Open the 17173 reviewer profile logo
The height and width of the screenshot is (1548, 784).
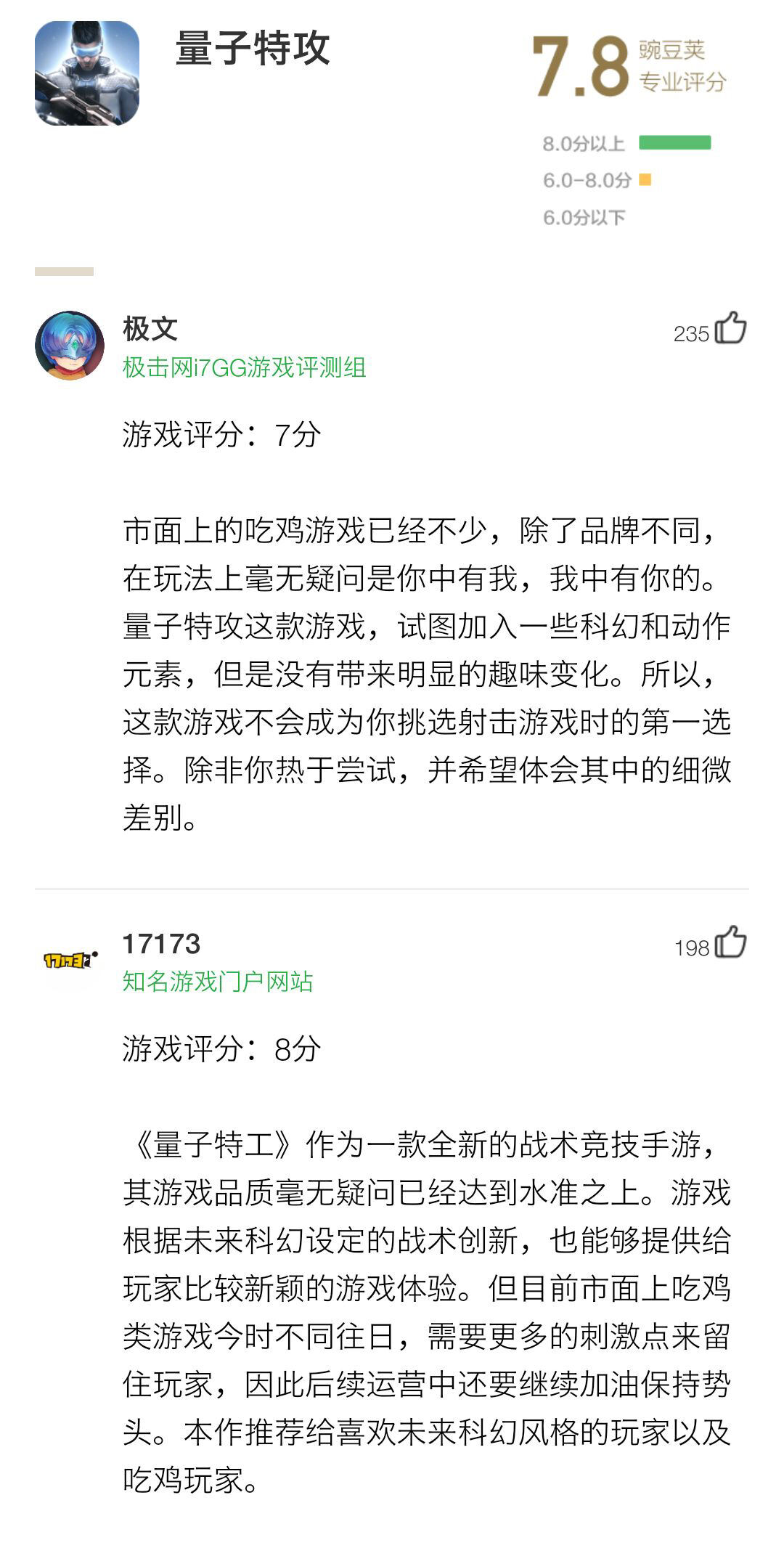click(x=70, y=960)
